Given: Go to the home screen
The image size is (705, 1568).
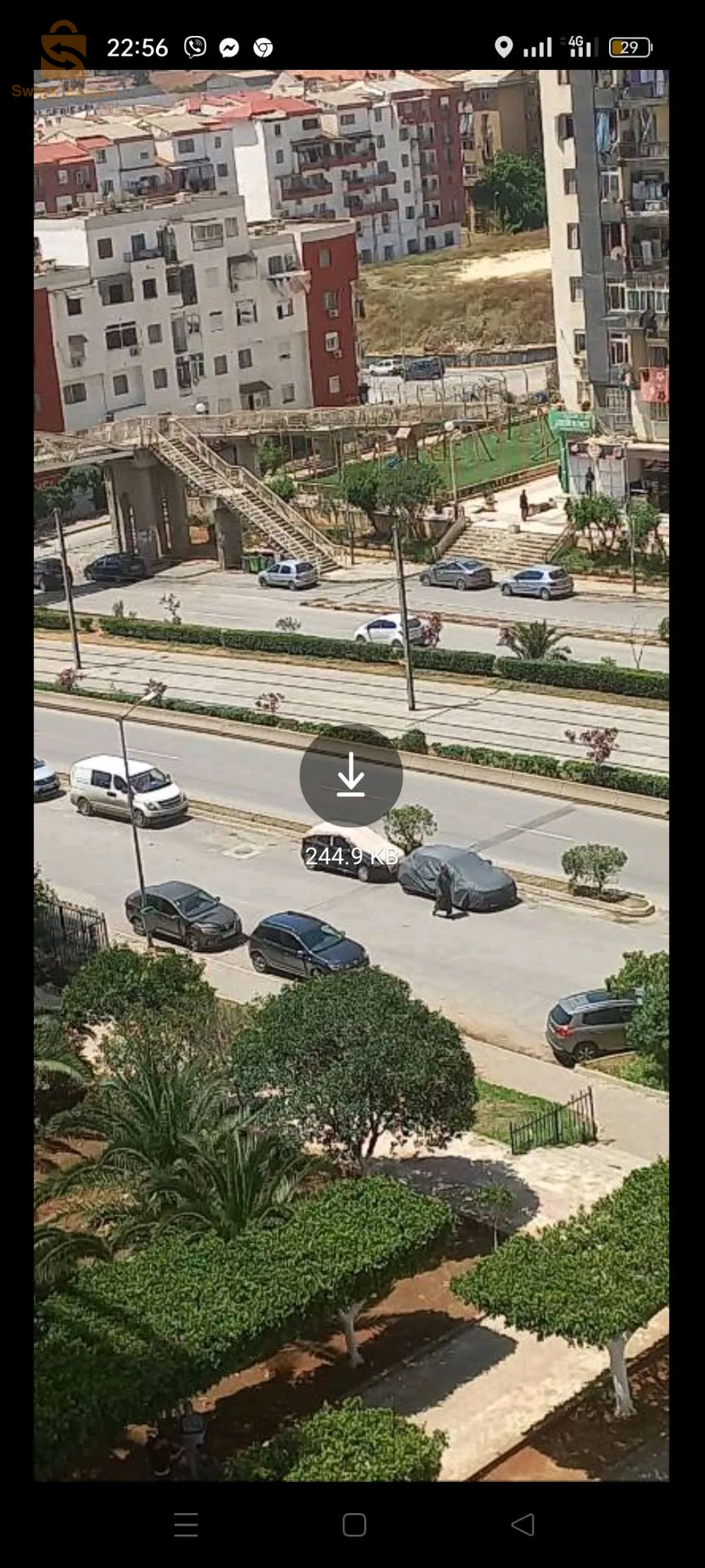Looking at the screenshot, I should 354,1524.
